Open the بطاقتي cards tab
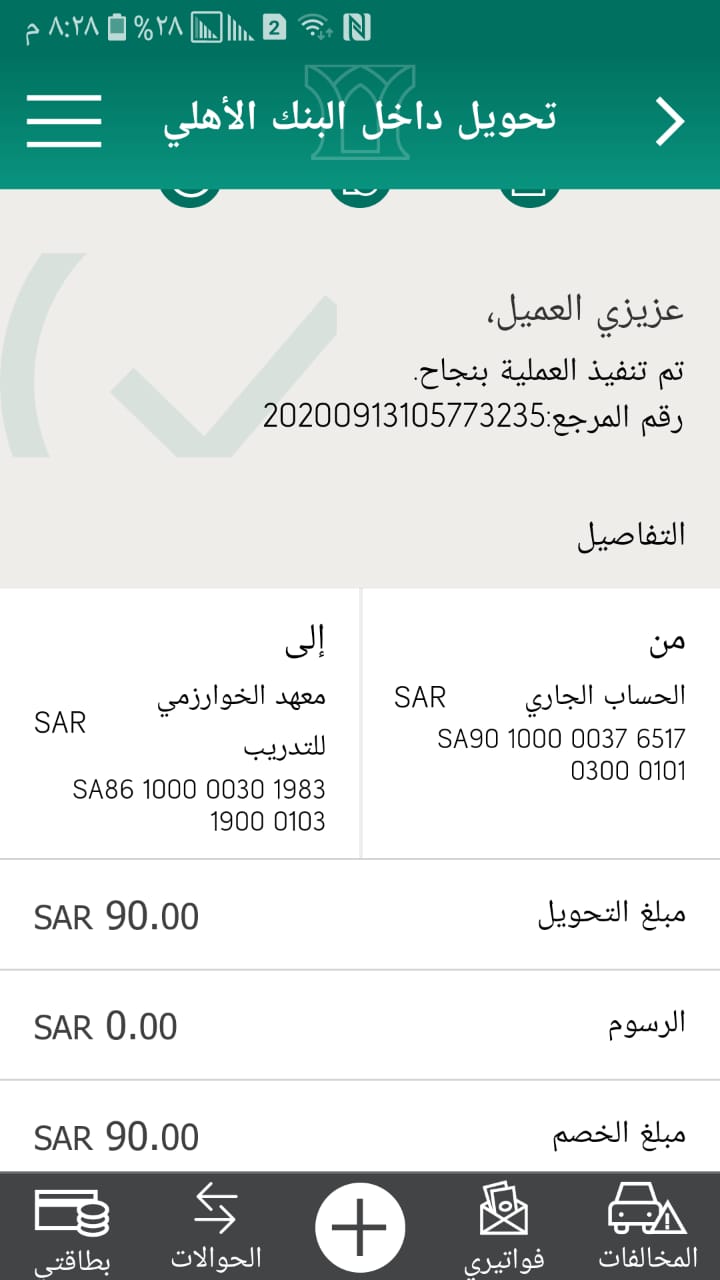 coord(72,1228)
